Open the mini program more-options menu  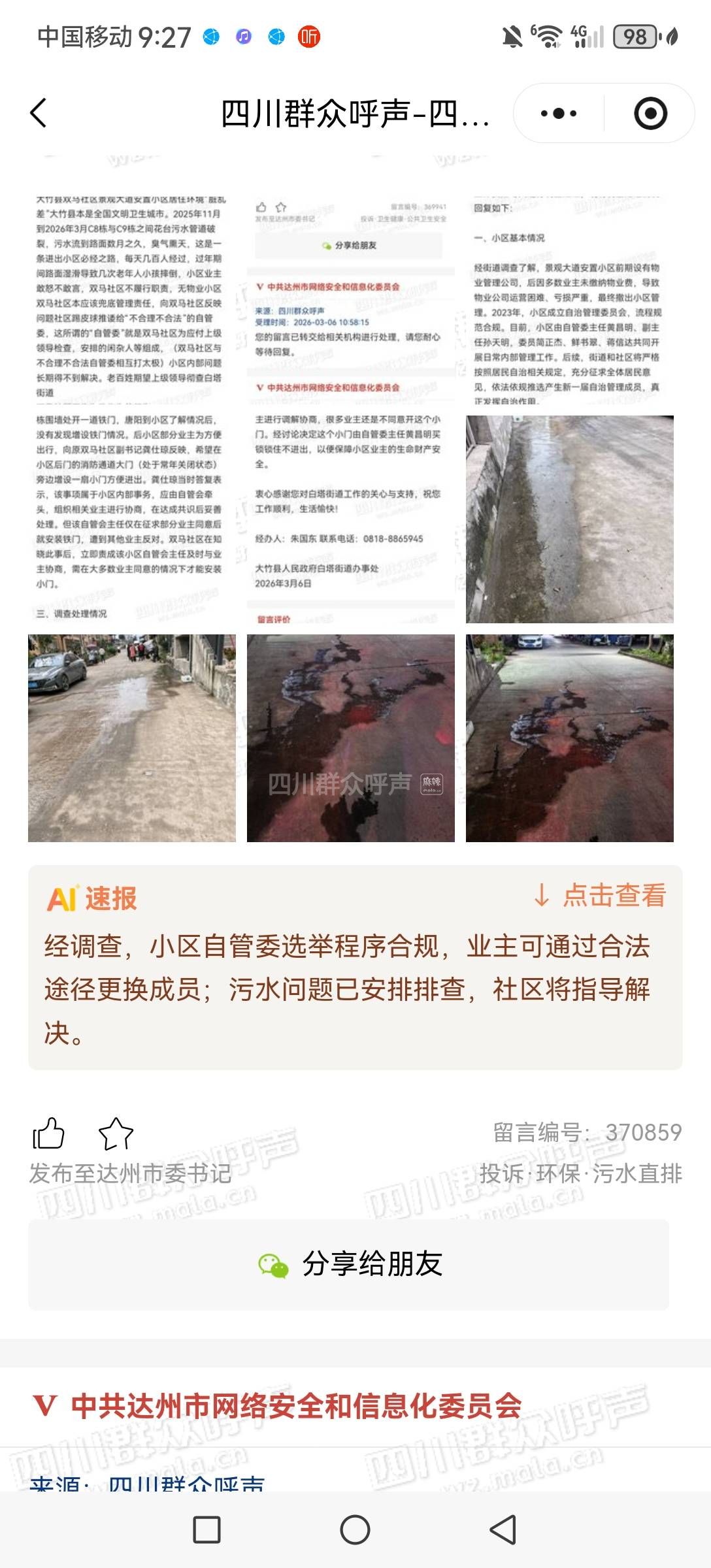point(559,113)
